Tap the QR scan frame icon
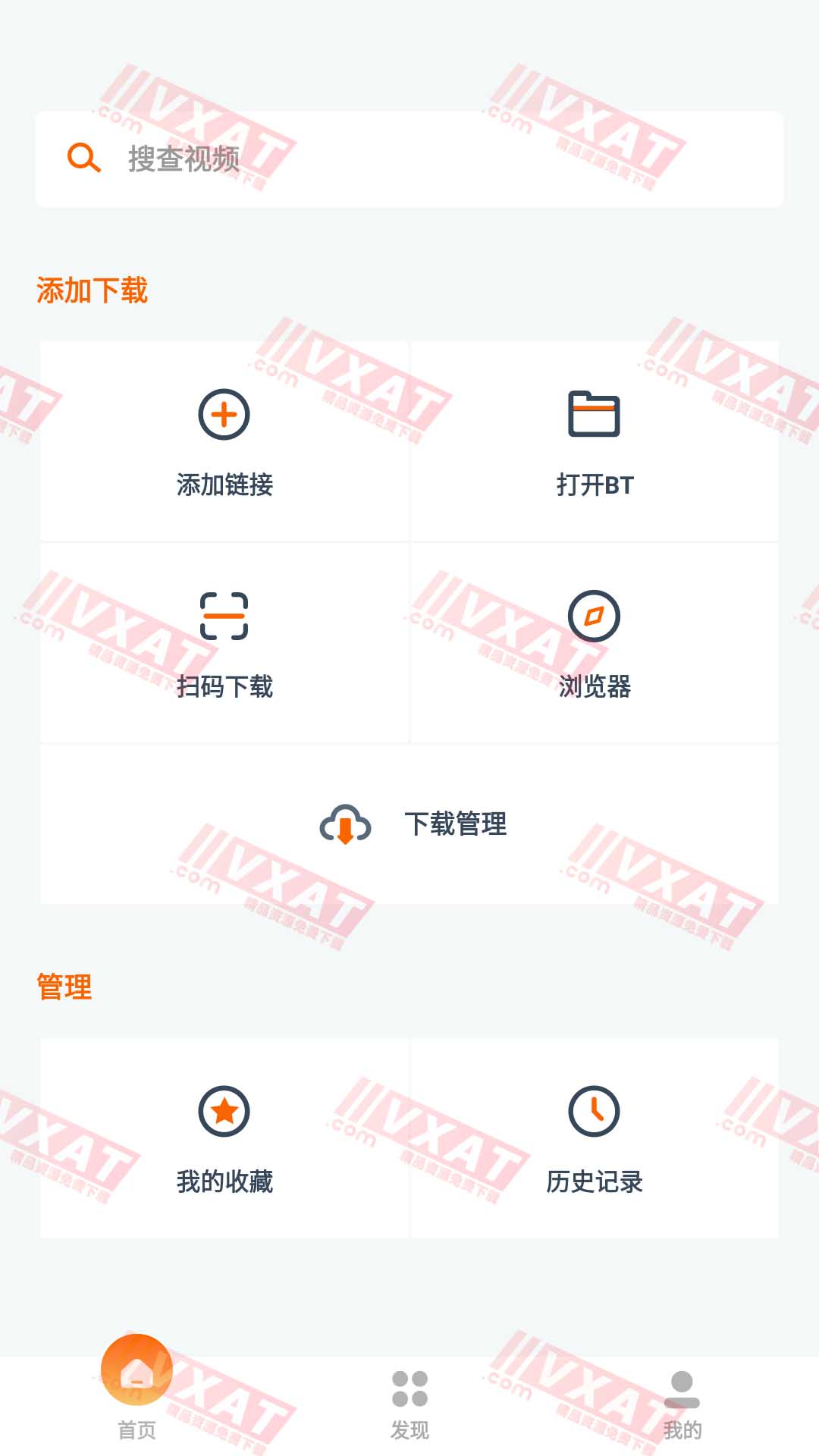Viewport: 819px width, 1456px height. click(x=224, y=616)
